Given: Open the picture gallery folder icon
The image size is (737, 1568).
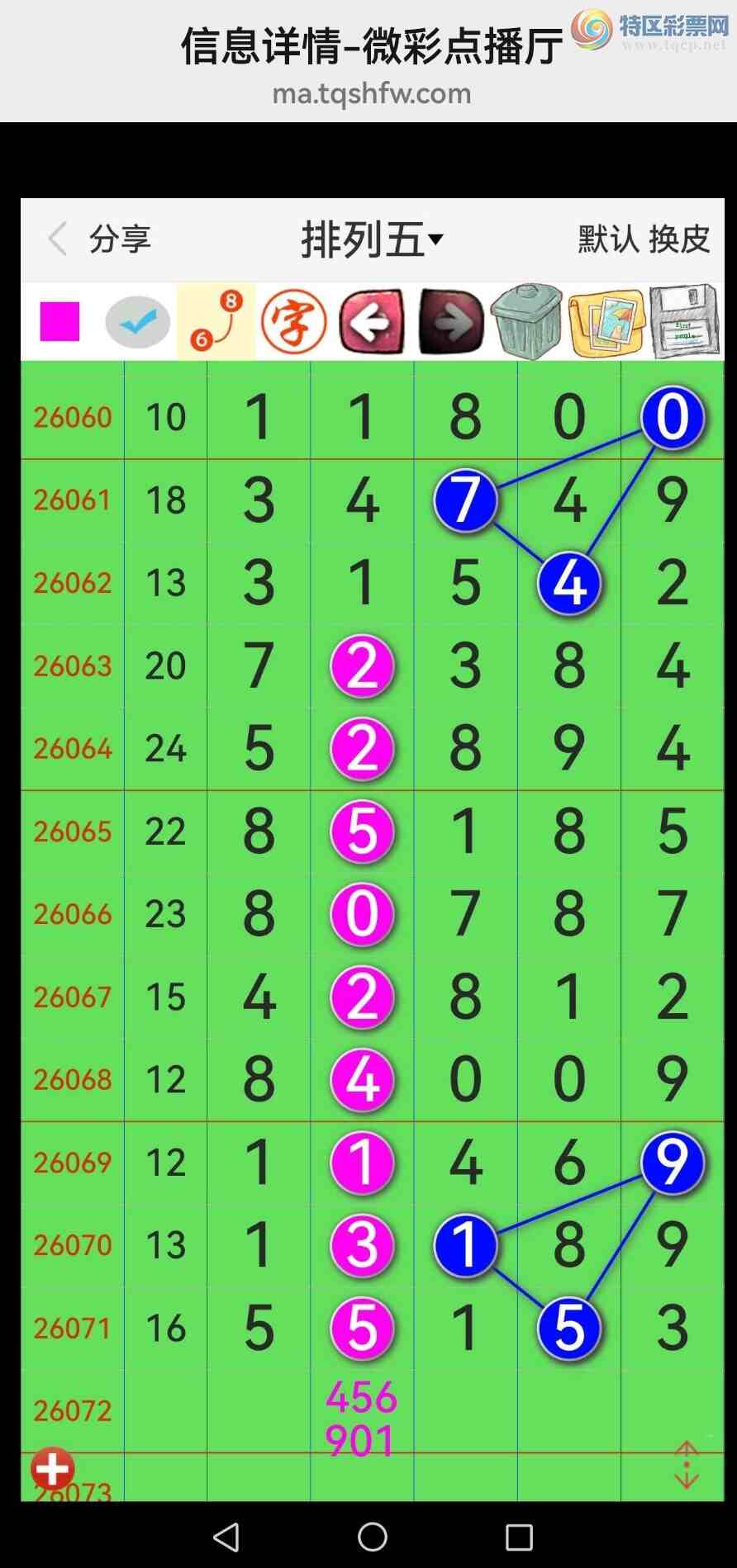Looking at the screenshot, I should coord(606,322).
